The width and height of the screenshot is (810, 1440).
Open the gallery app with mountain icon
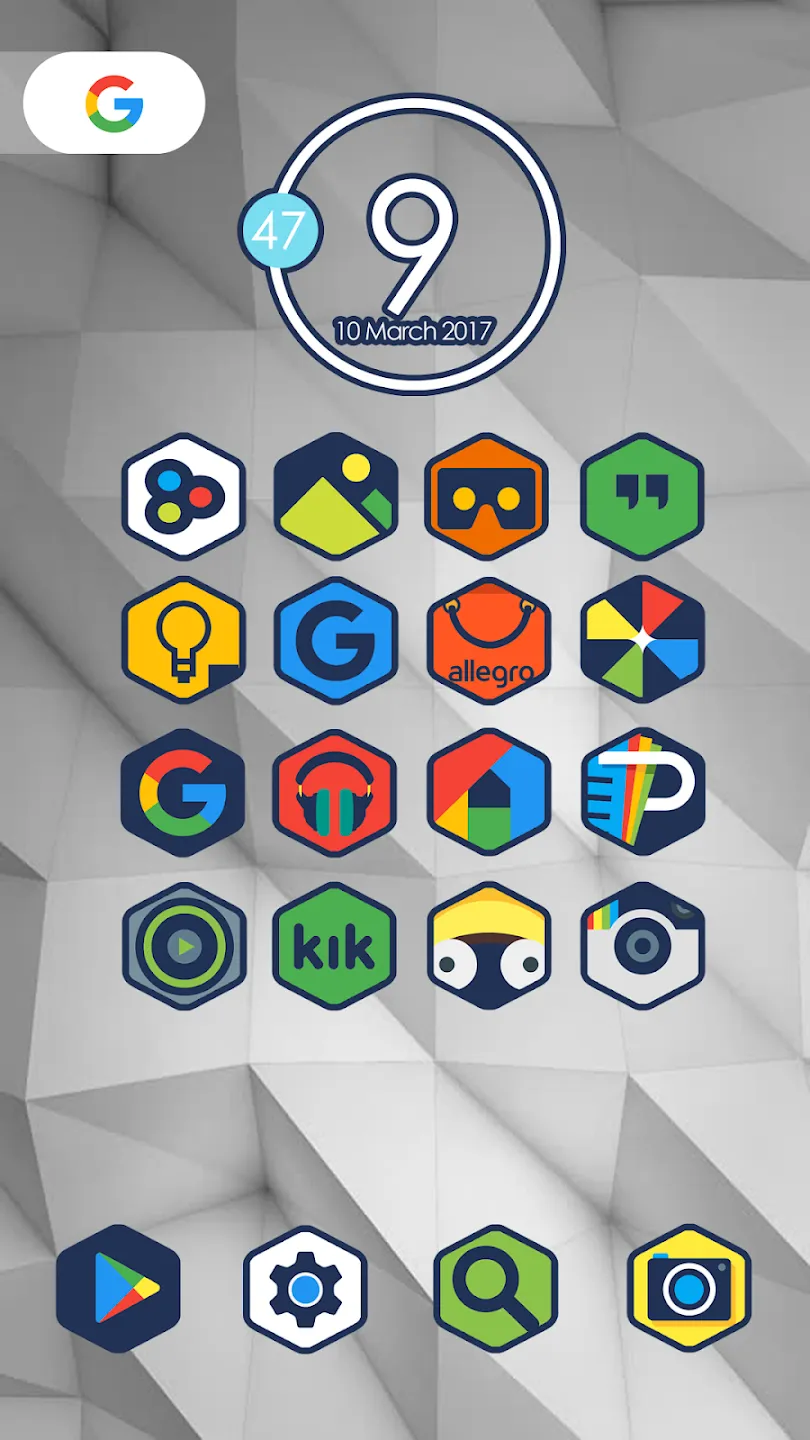coord(336,496)
